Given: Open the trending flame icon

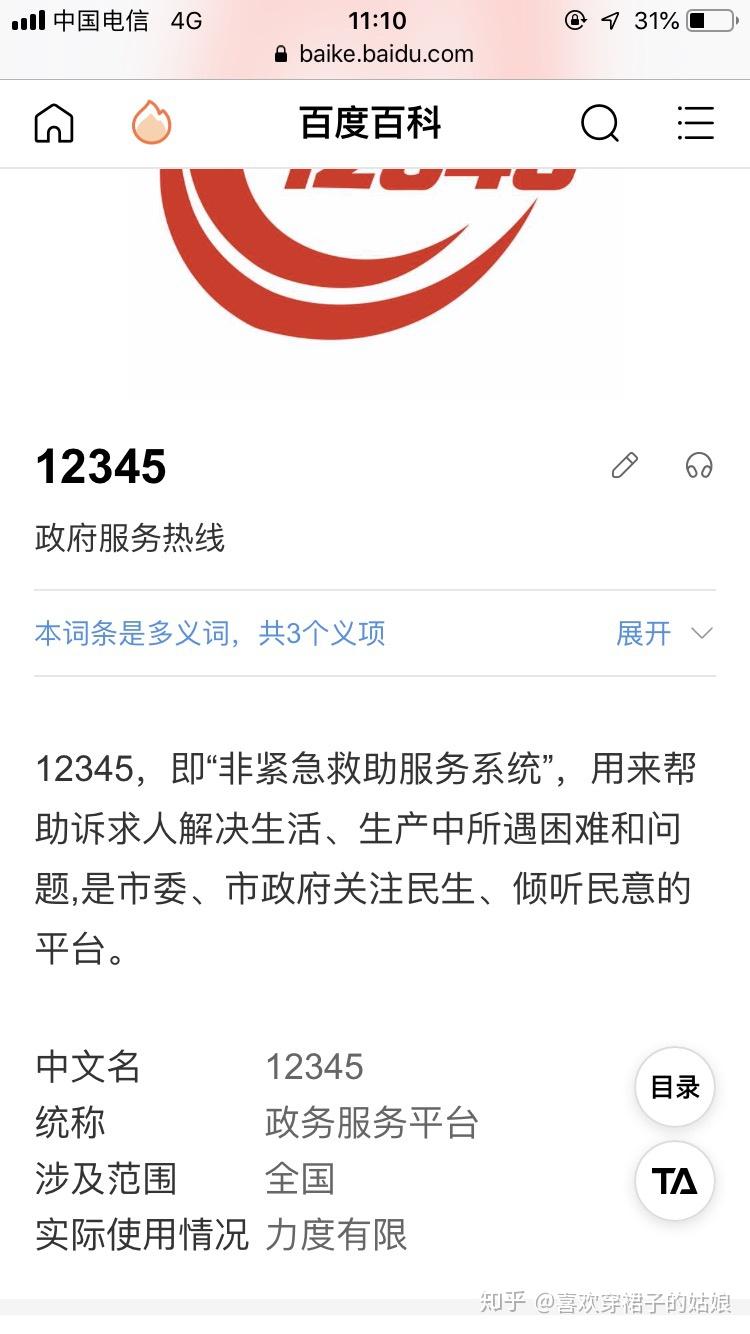Looking at the screenshot, I should pos(152,124).
